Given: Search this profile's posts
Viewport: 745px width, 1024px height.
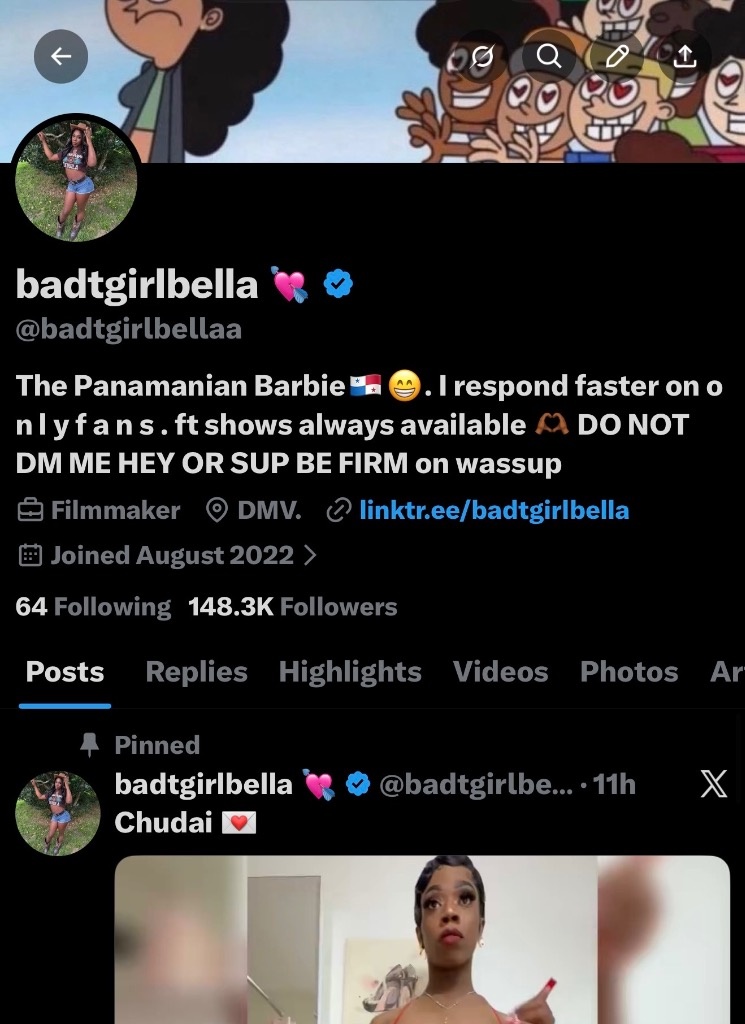Looking at the screenshot, I should tap(549, 57).
